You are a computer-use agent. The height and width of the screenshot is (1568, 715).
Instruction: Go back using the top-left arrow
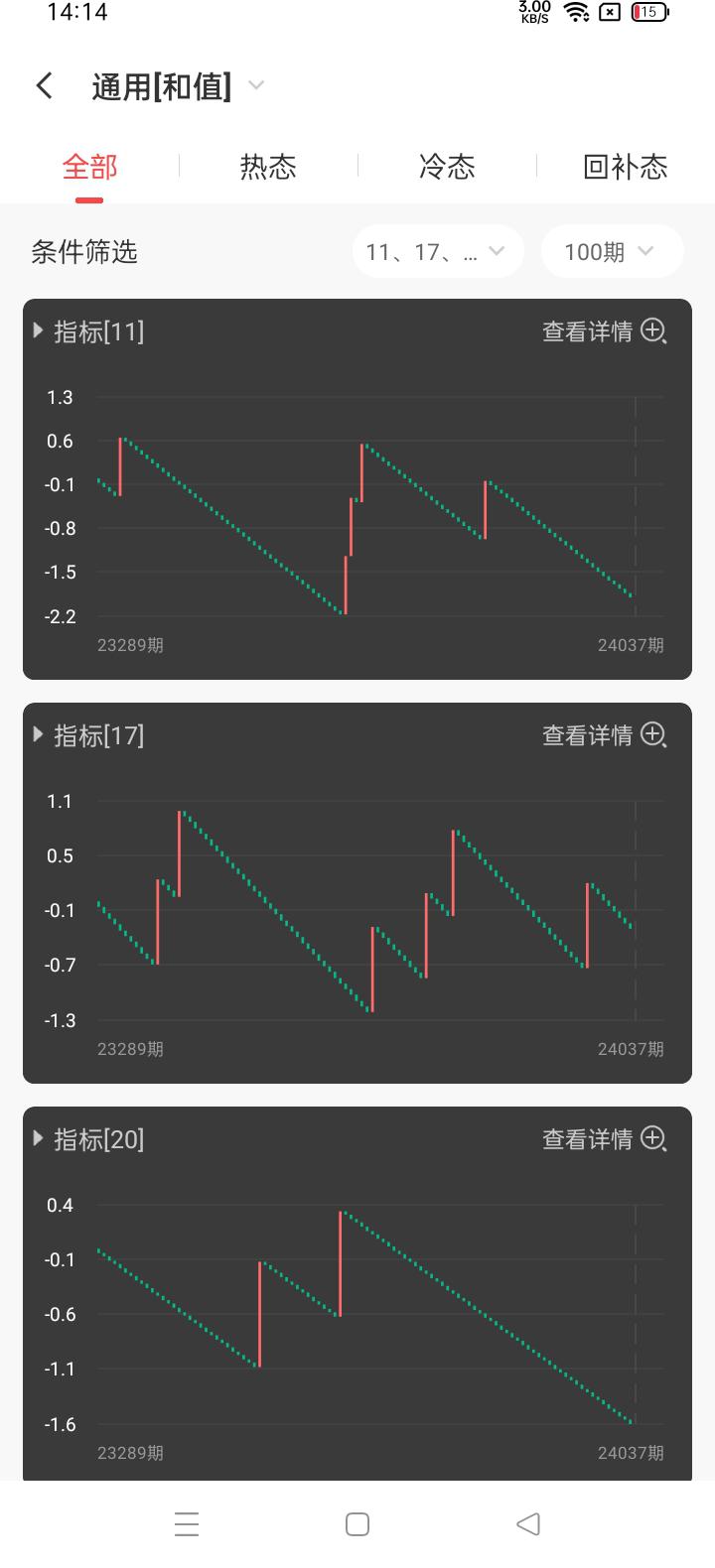(x=45, y=86)
